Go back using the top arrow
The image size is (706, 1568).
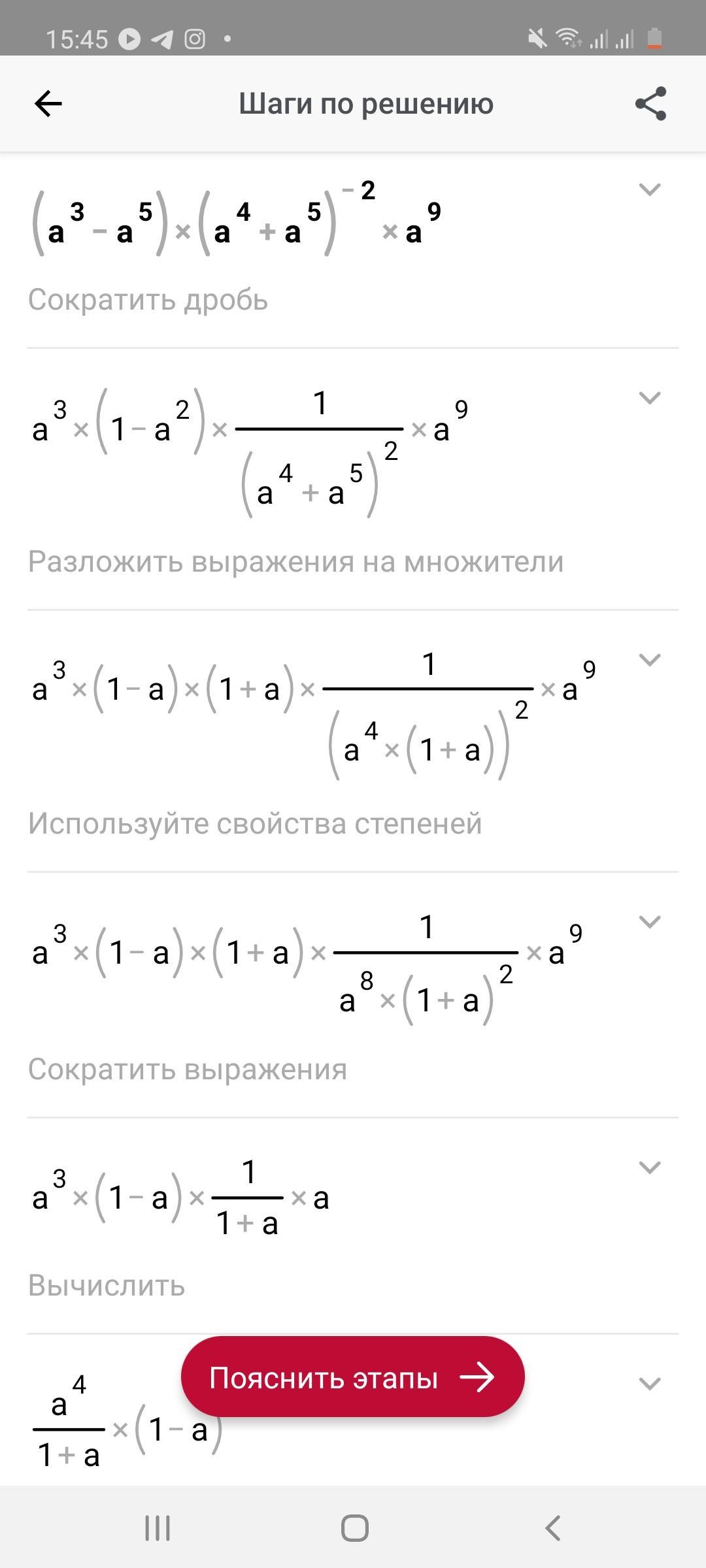pyautogui.click(x=48, y=103)
